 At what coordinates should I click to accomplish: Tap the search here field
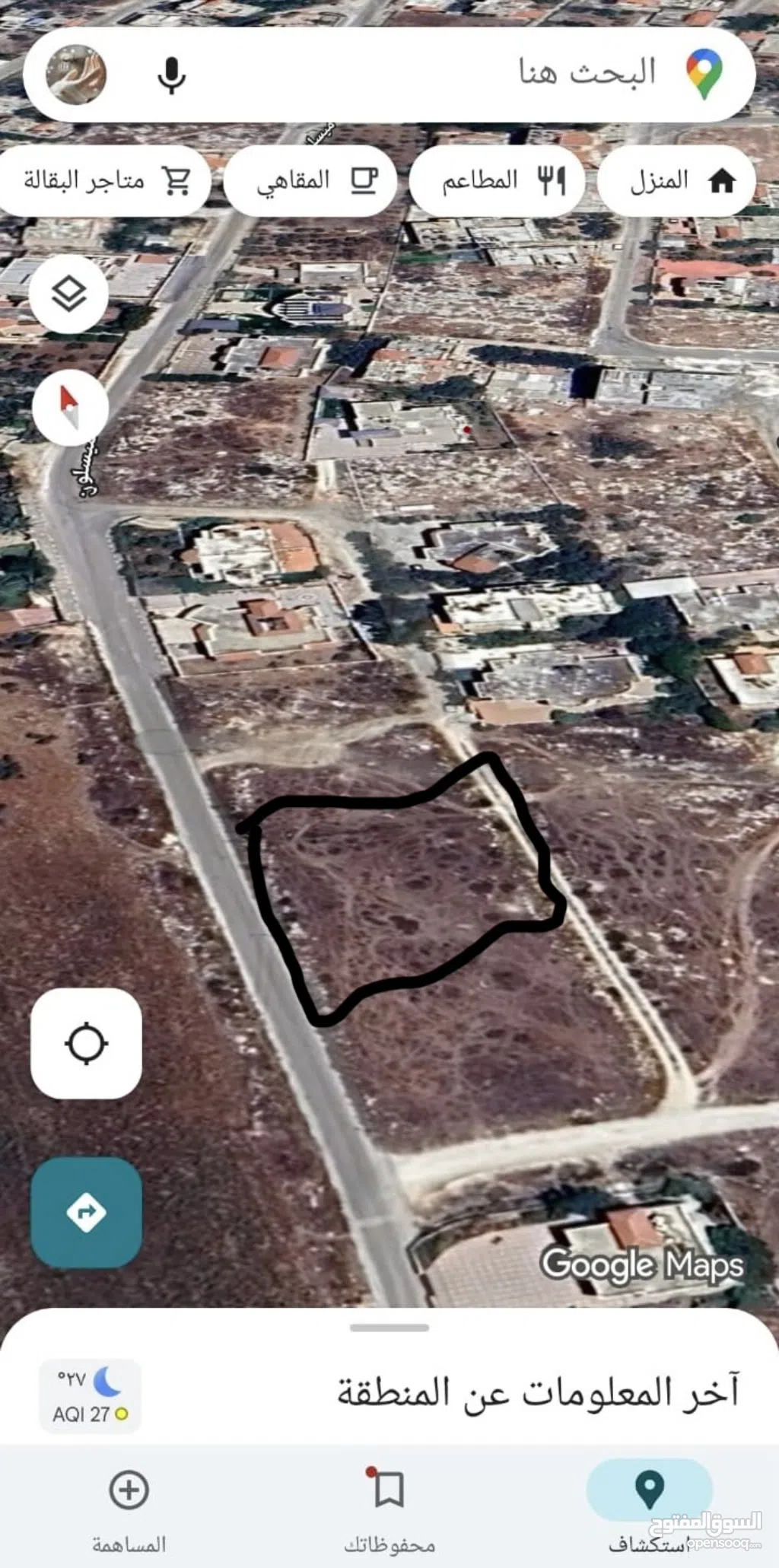pyautogui.click(x=456, y=74)
